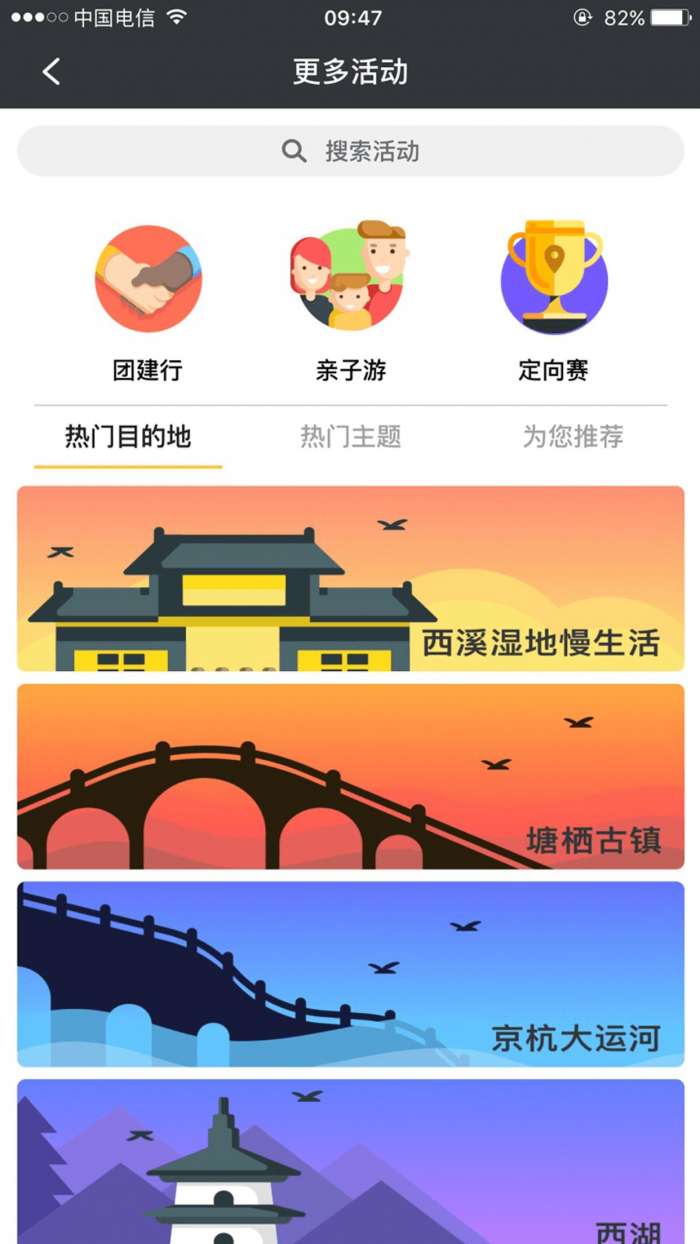Switch to the 热门主题 tab

coord(350,437)
